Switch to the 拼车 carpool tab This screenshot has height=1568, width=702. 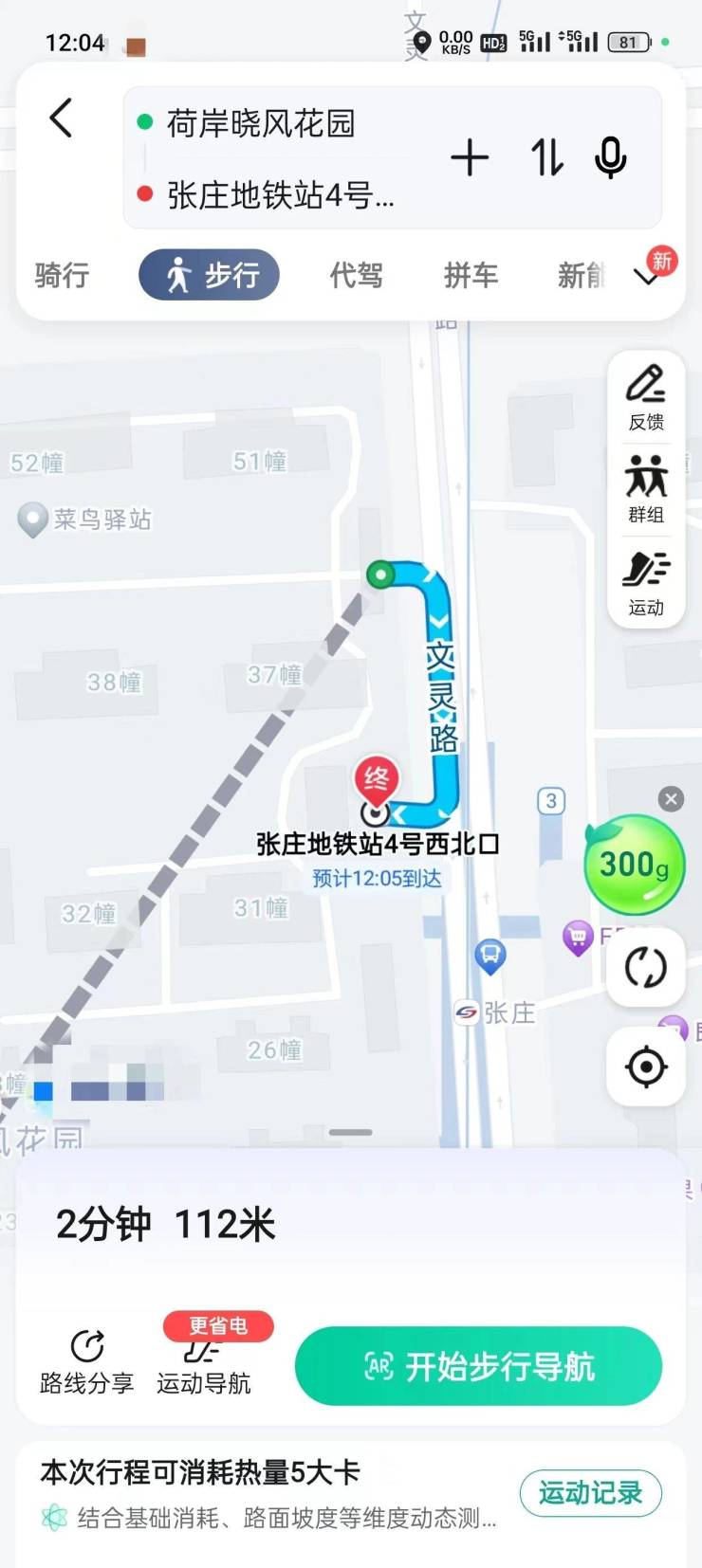coord(471,275)
